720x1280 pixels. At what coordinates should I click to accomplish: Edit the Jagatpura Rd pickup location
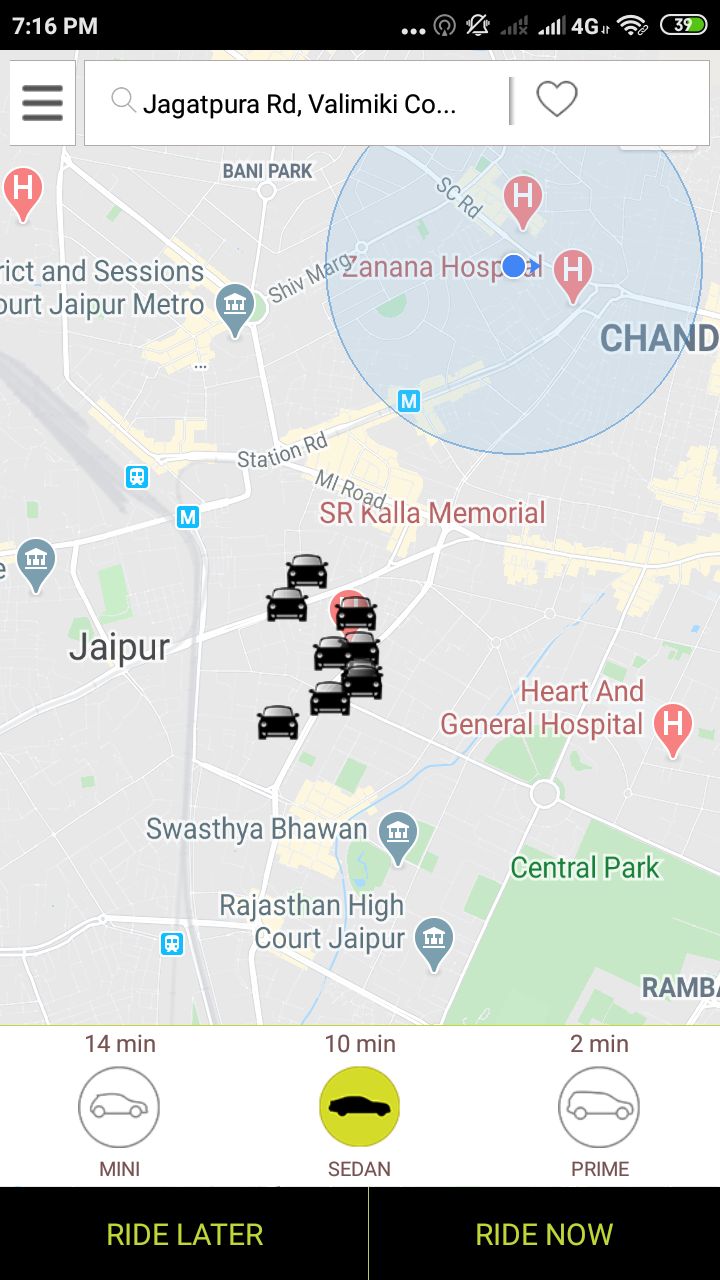click(300, 104)
